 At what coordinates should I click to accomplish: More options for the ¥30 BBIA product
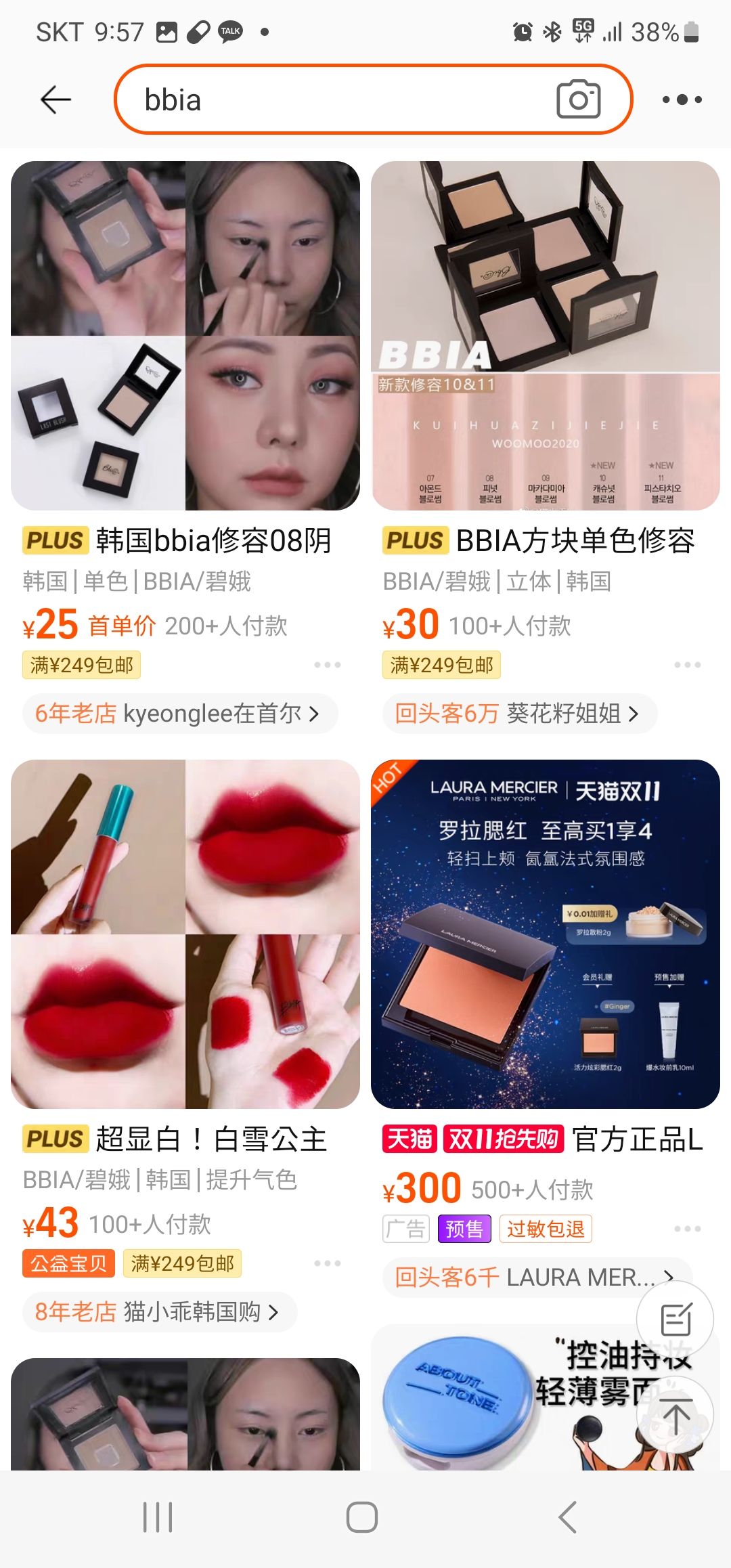tap(687, 665)
